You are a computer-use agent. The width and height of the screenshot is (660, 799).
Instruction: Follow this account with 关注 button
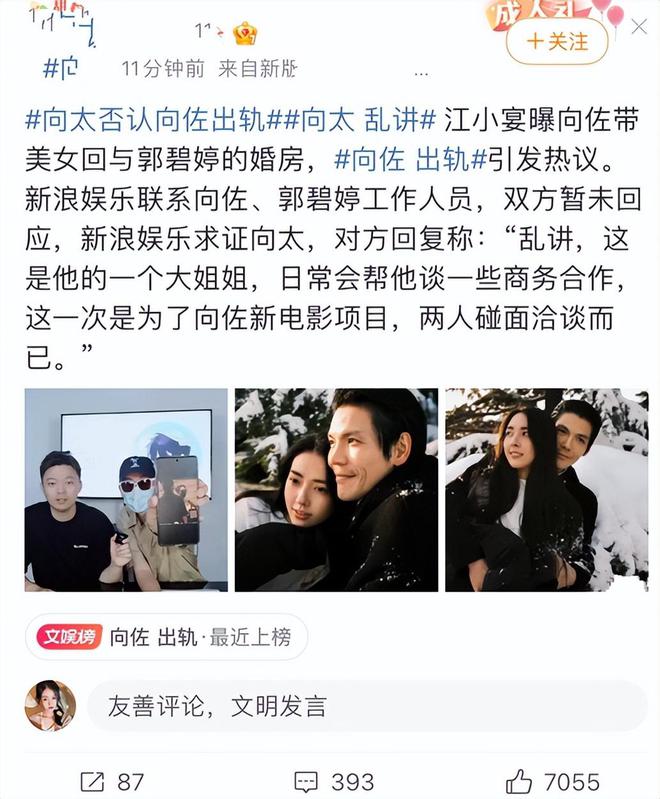557,41
